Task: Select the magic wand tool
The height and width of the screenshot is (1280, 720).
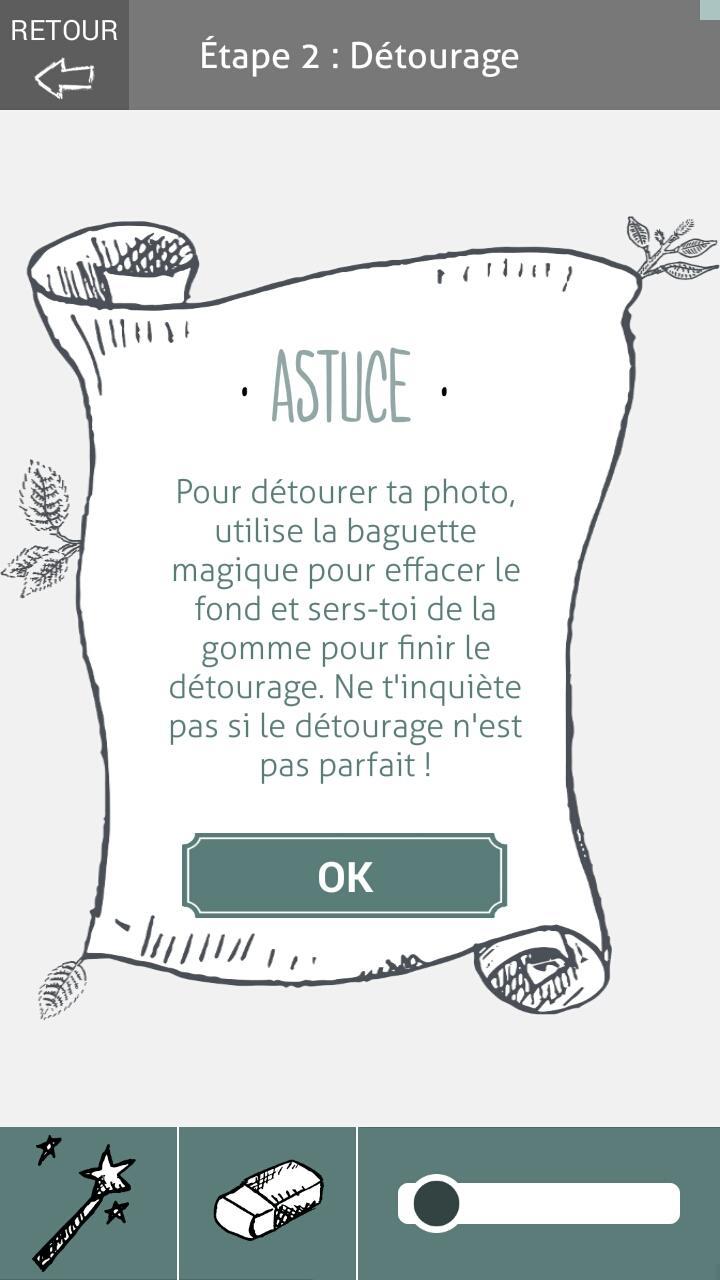Action: [88, 1203]
